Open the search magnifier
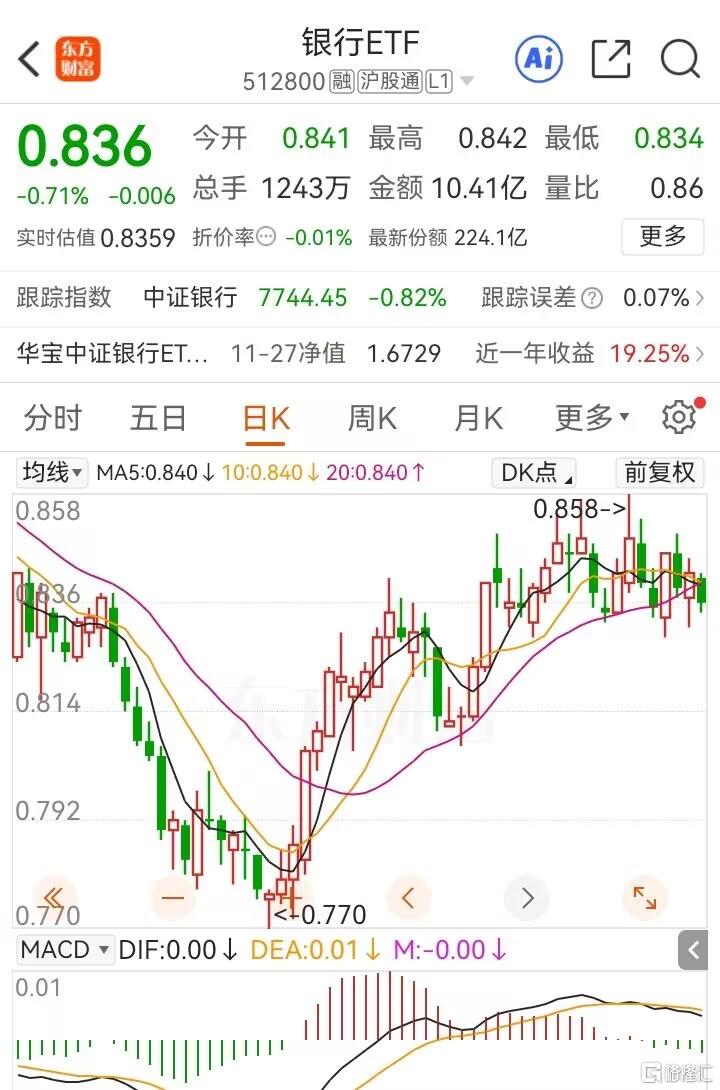The image size is (720, 1090). (x=680, y=59)
